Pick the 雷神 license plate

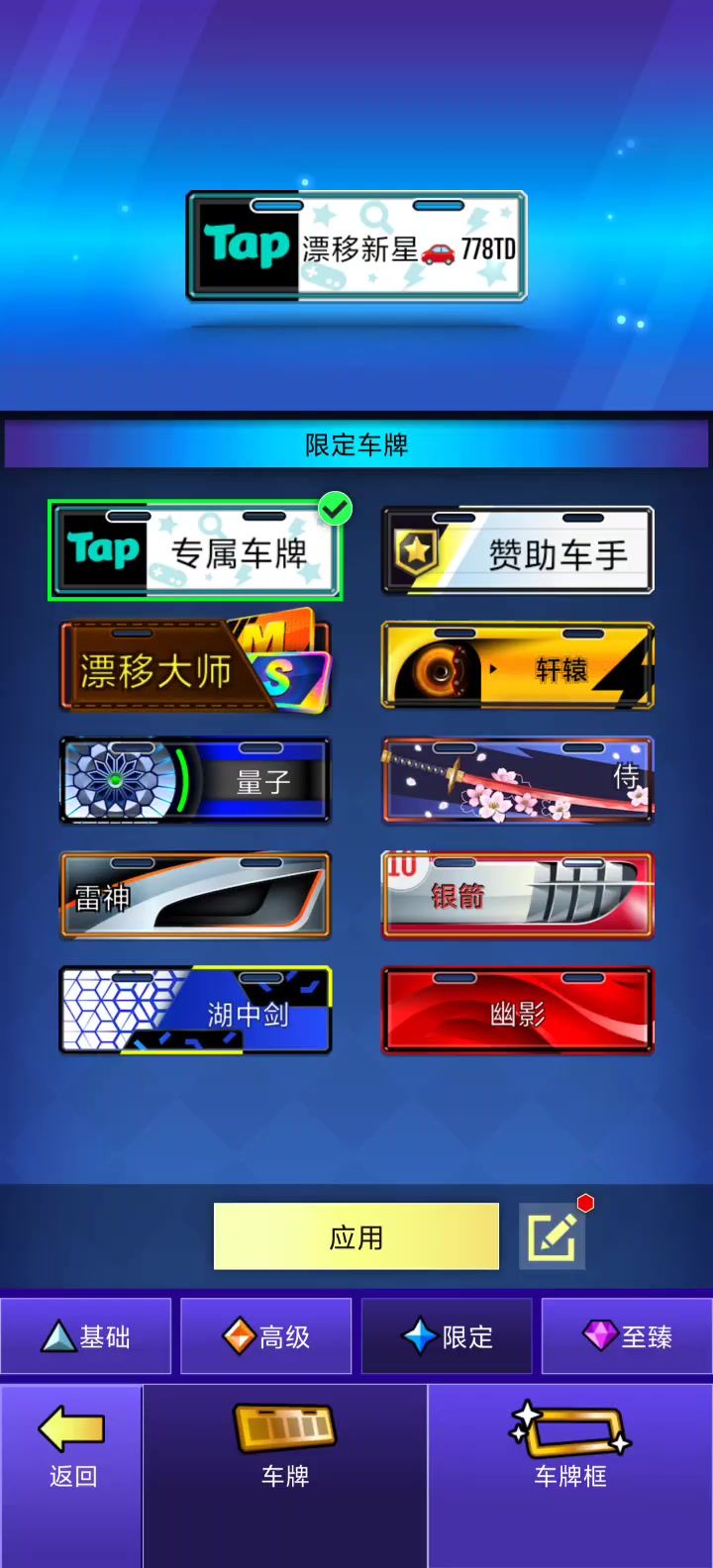pos(195,895)
